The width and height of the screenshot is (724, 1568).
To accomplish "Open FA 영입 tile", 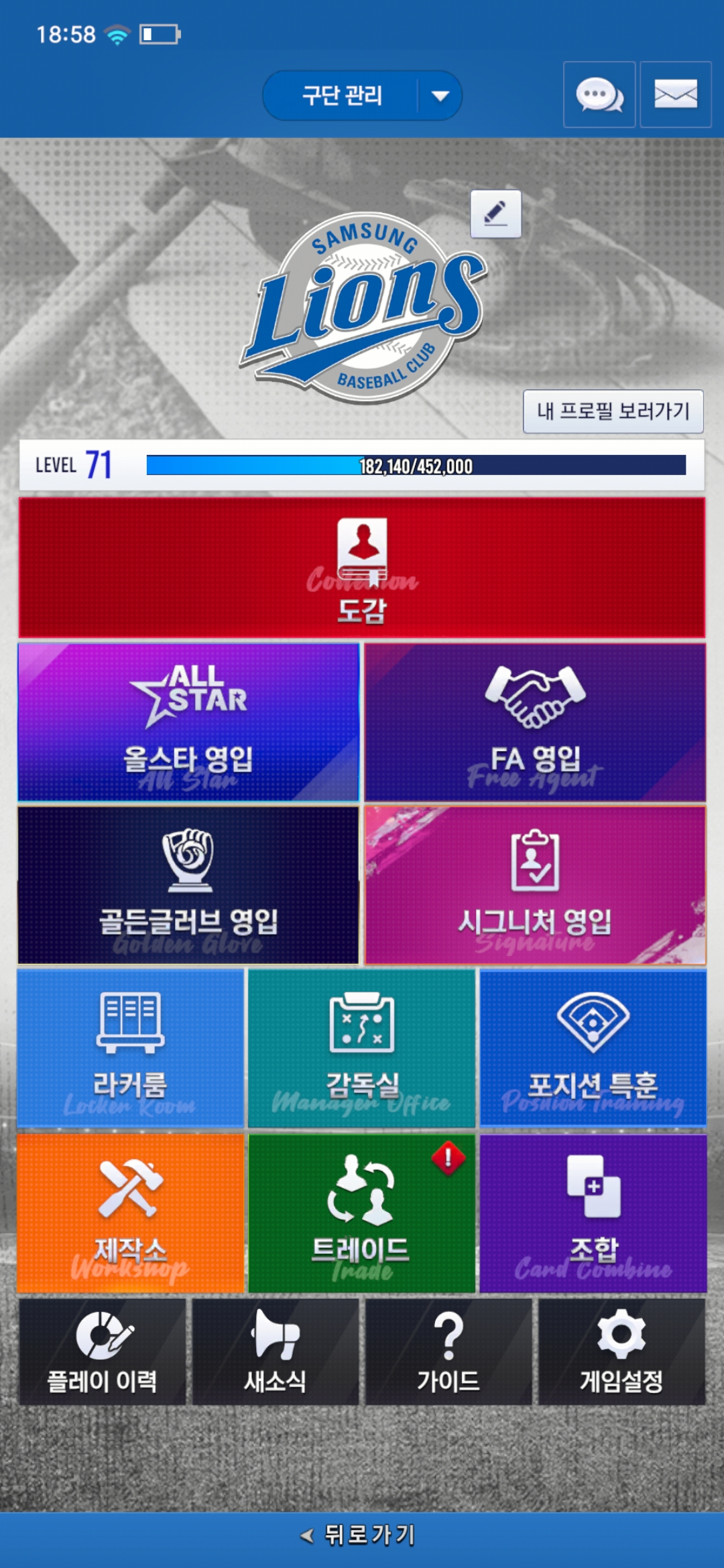I will pyautogui.click(x=535, y=722).
